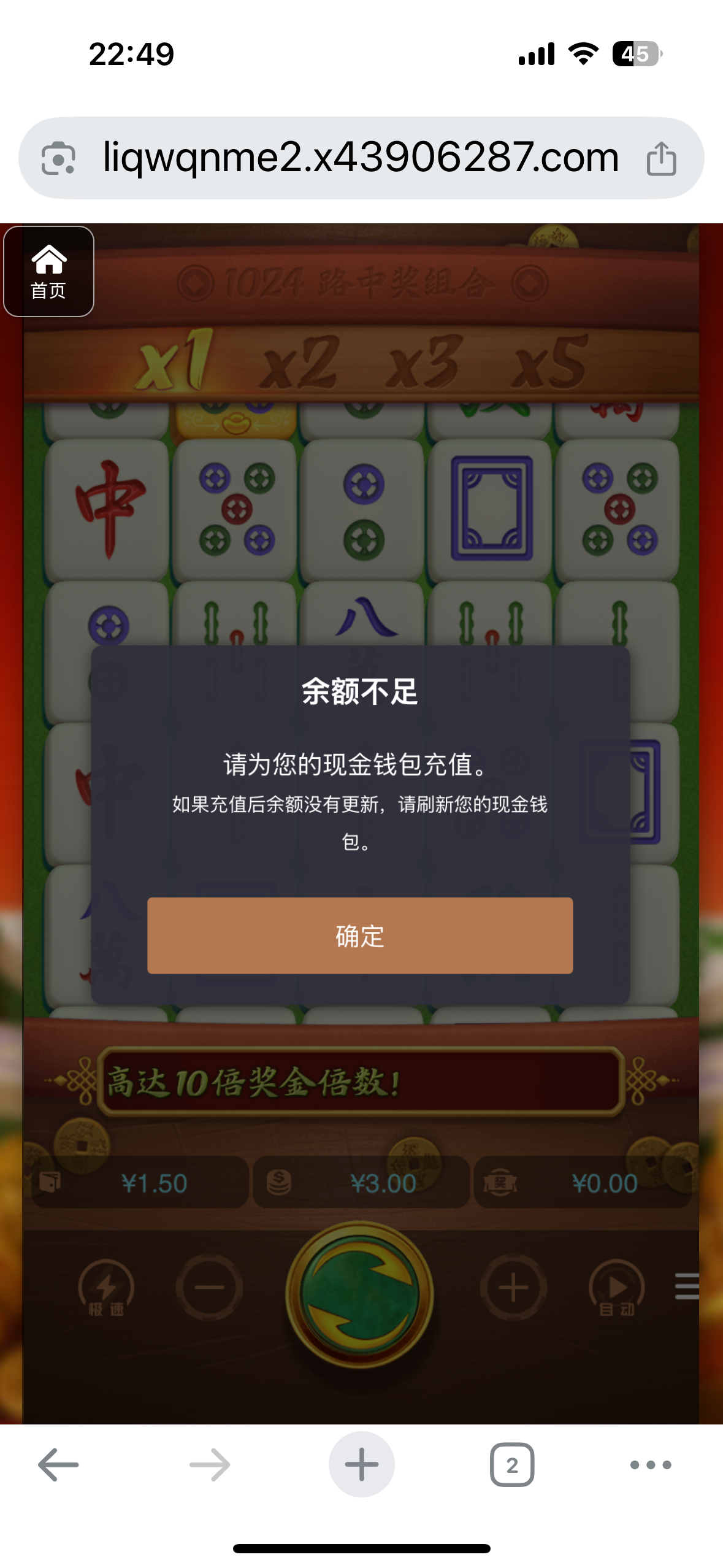
Task: Open the lens icon in address bar
Action: [x=58, y=158]
